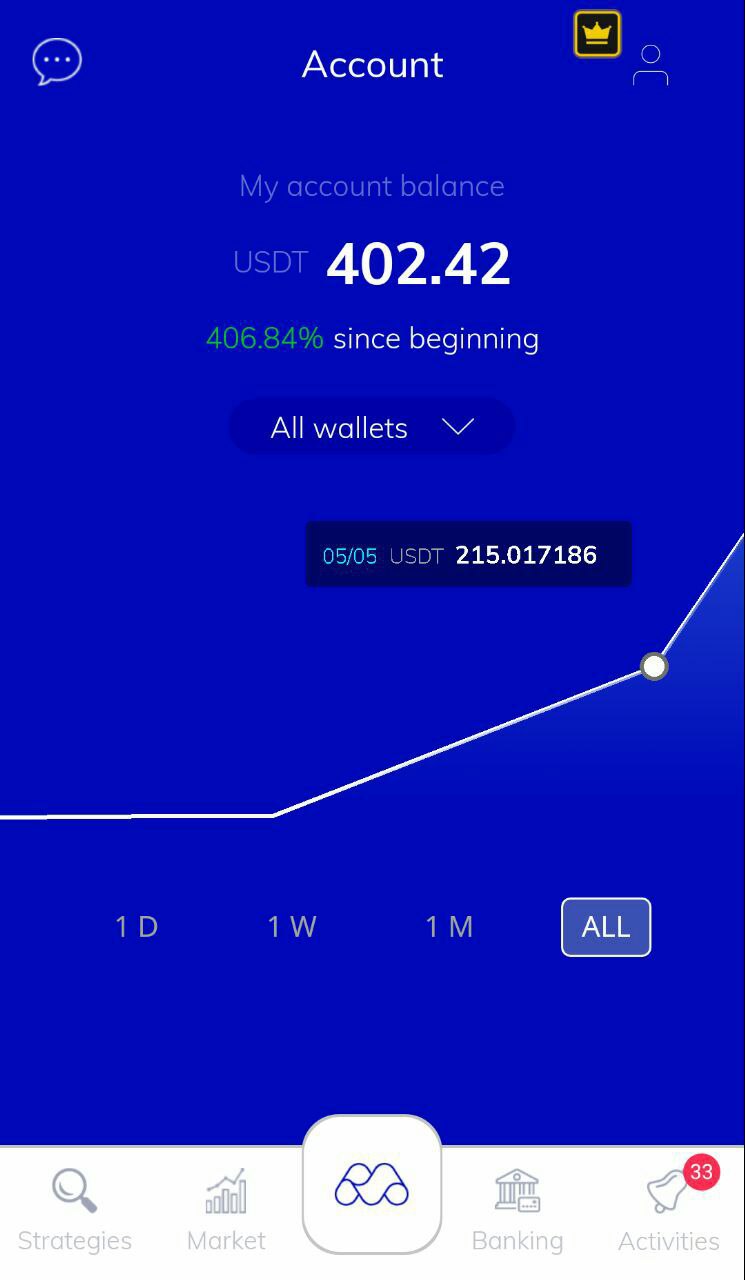Switch chart range to 1 W
The height and width of the screenshot is (1280, 745).
pyautogui.click(x=292, y=927)
